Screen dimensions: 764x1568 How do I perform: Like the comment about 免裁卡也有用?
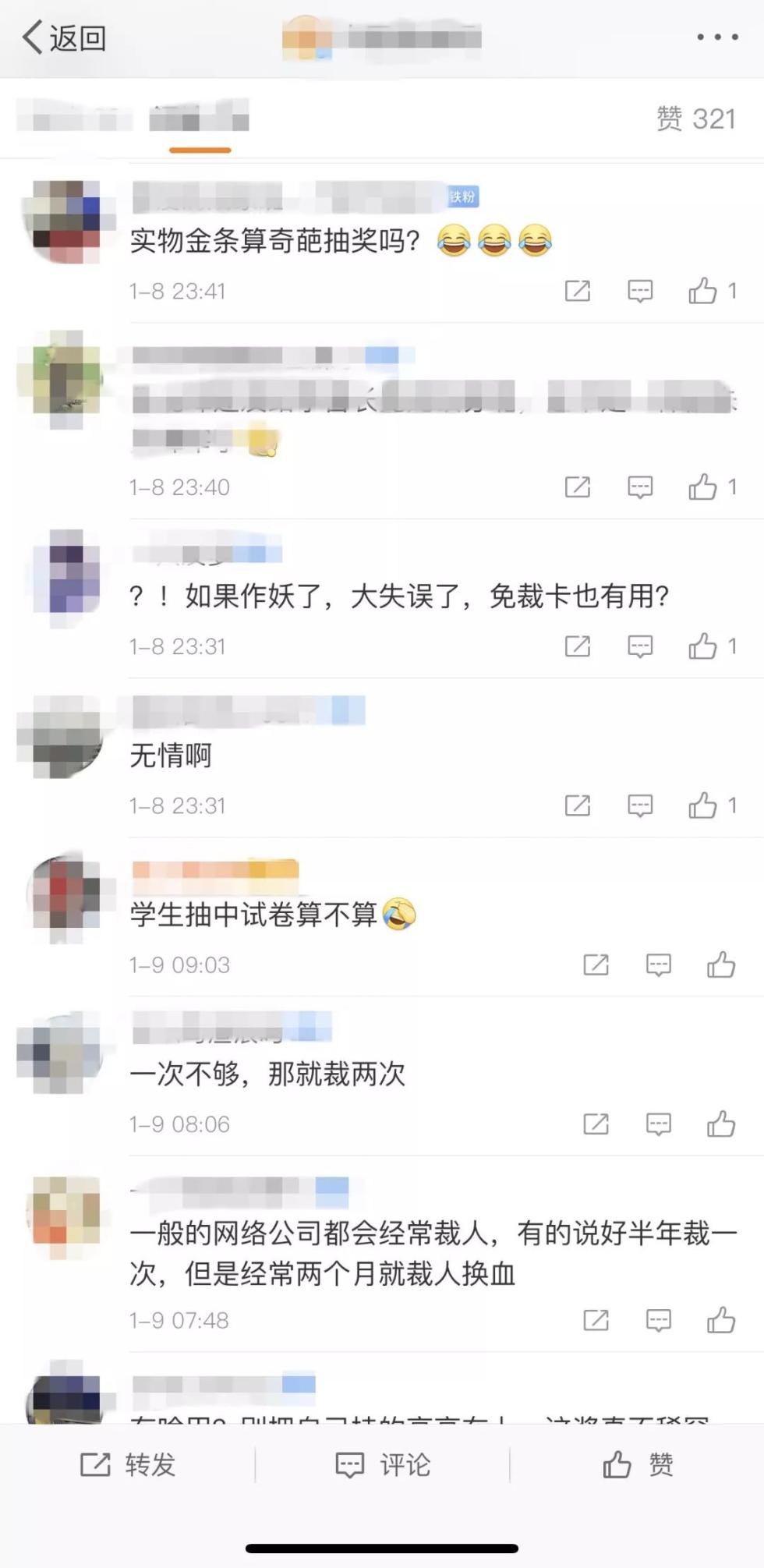(x=712, y=646)
